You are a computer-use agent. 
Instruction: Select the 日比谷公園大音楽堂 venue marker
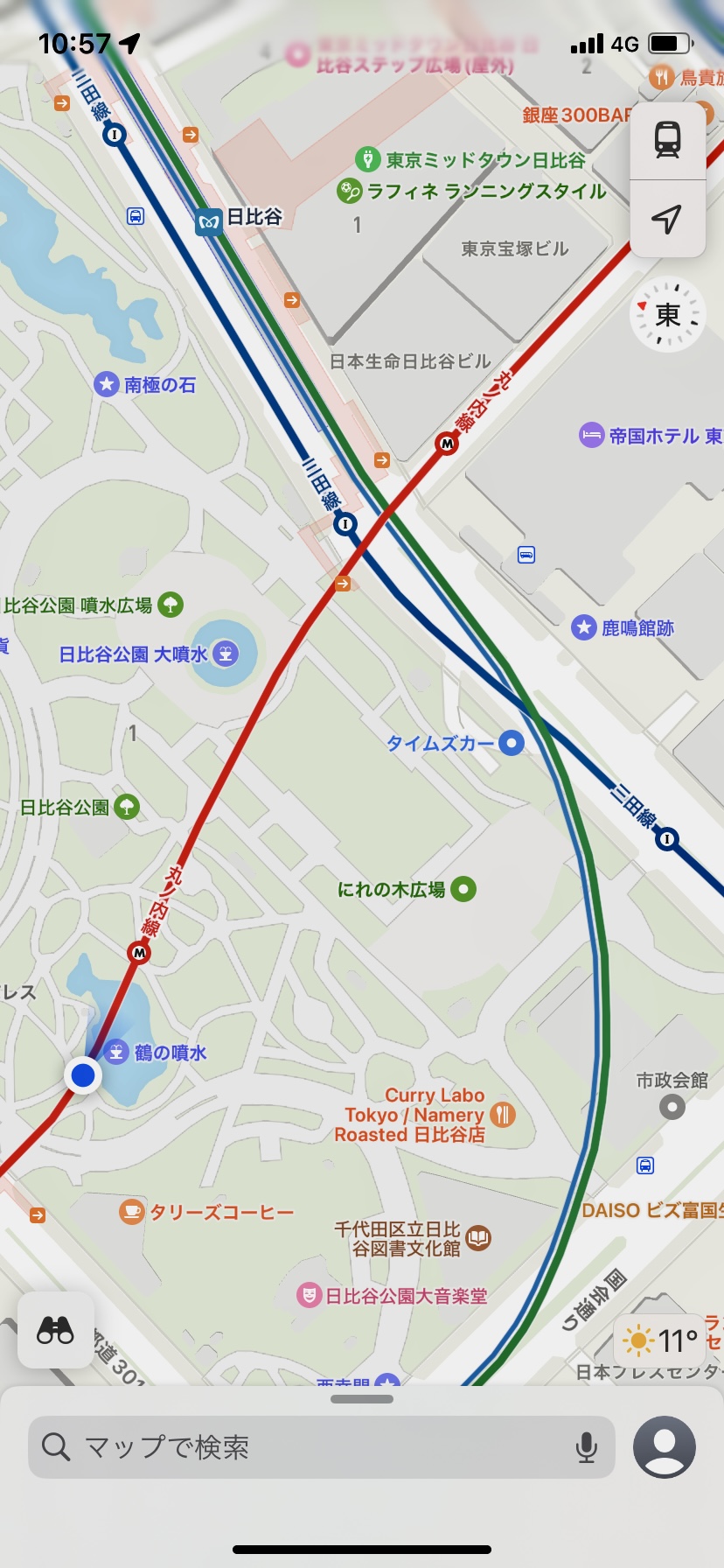(x=309, y=1295)
